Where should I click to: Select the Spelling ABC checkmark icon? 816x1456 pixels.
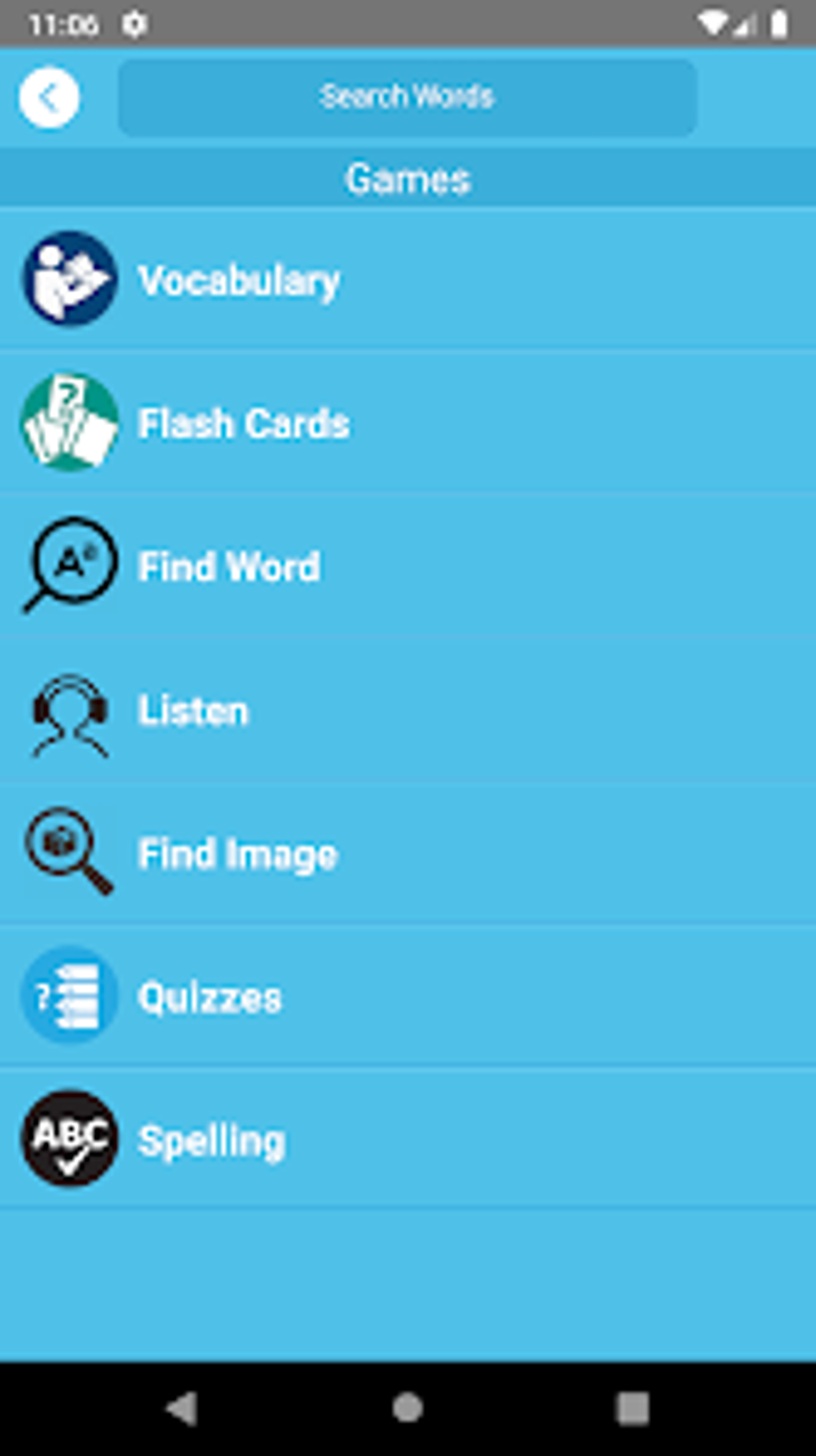[x=70, y=1140]
